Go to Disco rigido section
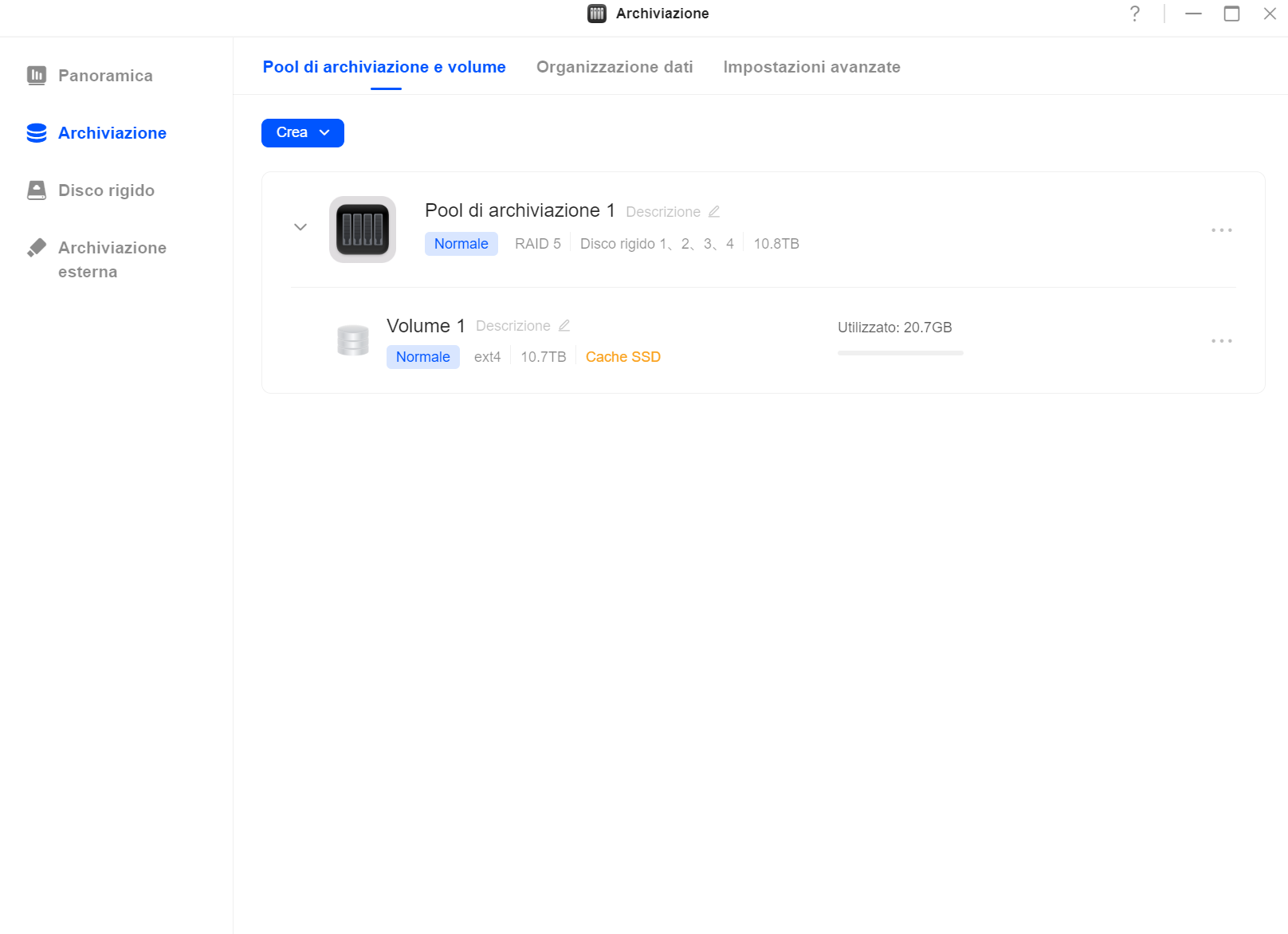The width and height of the screenshot is (1288, 934). pos(106,190)
